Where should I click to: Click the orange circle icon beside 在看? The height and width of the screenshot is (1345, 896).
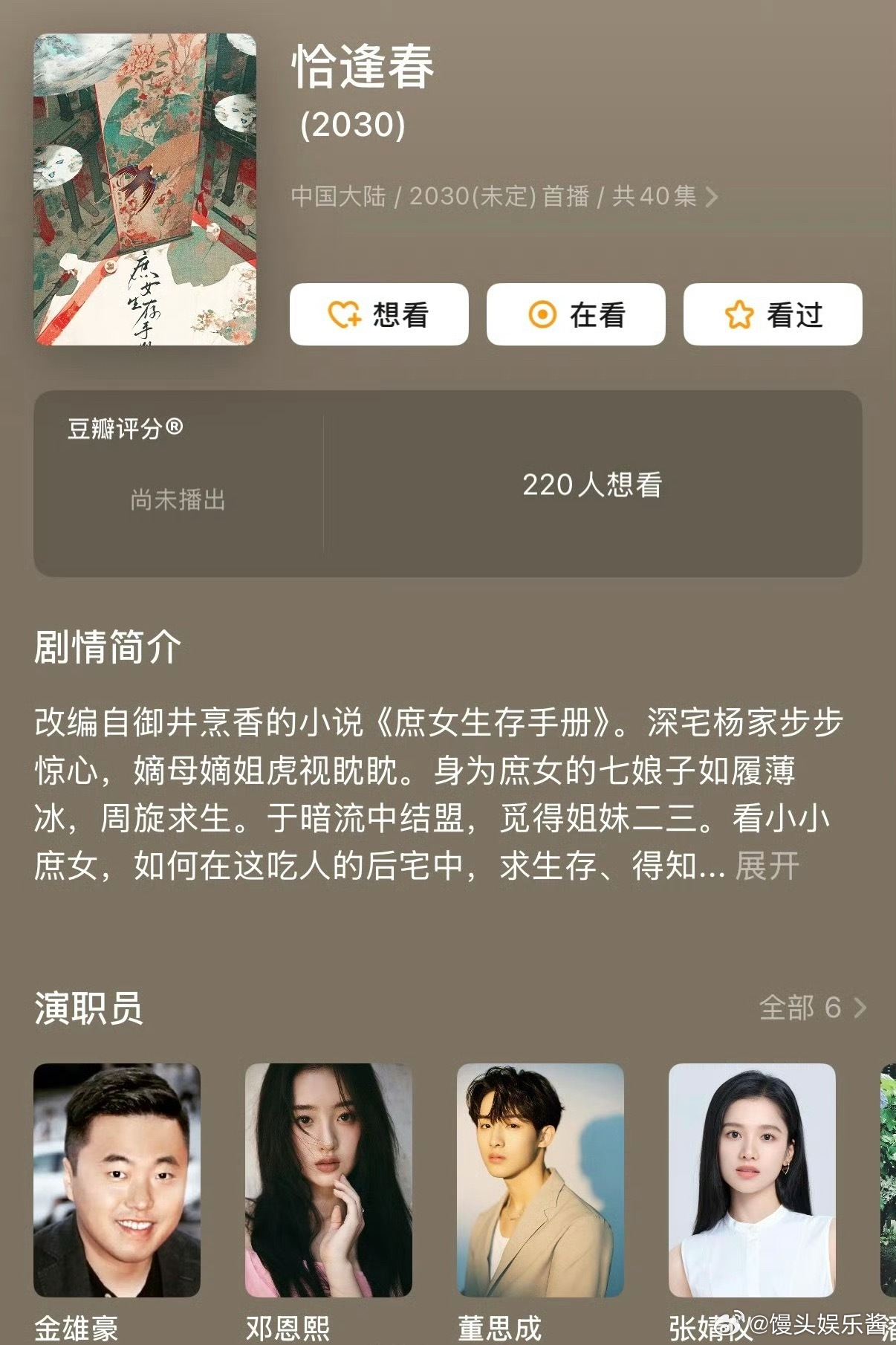(542, 314)
